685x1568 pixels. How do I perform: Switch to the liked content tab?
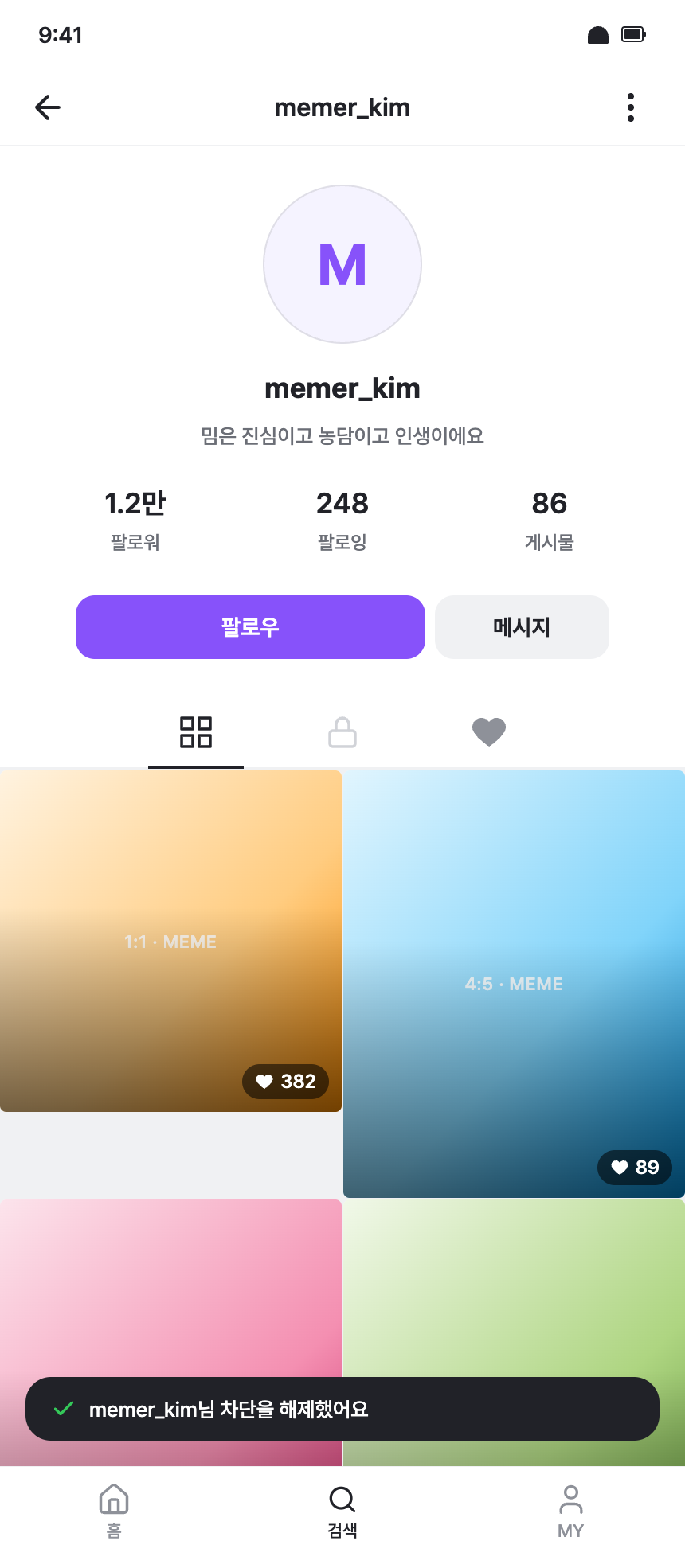488,731
